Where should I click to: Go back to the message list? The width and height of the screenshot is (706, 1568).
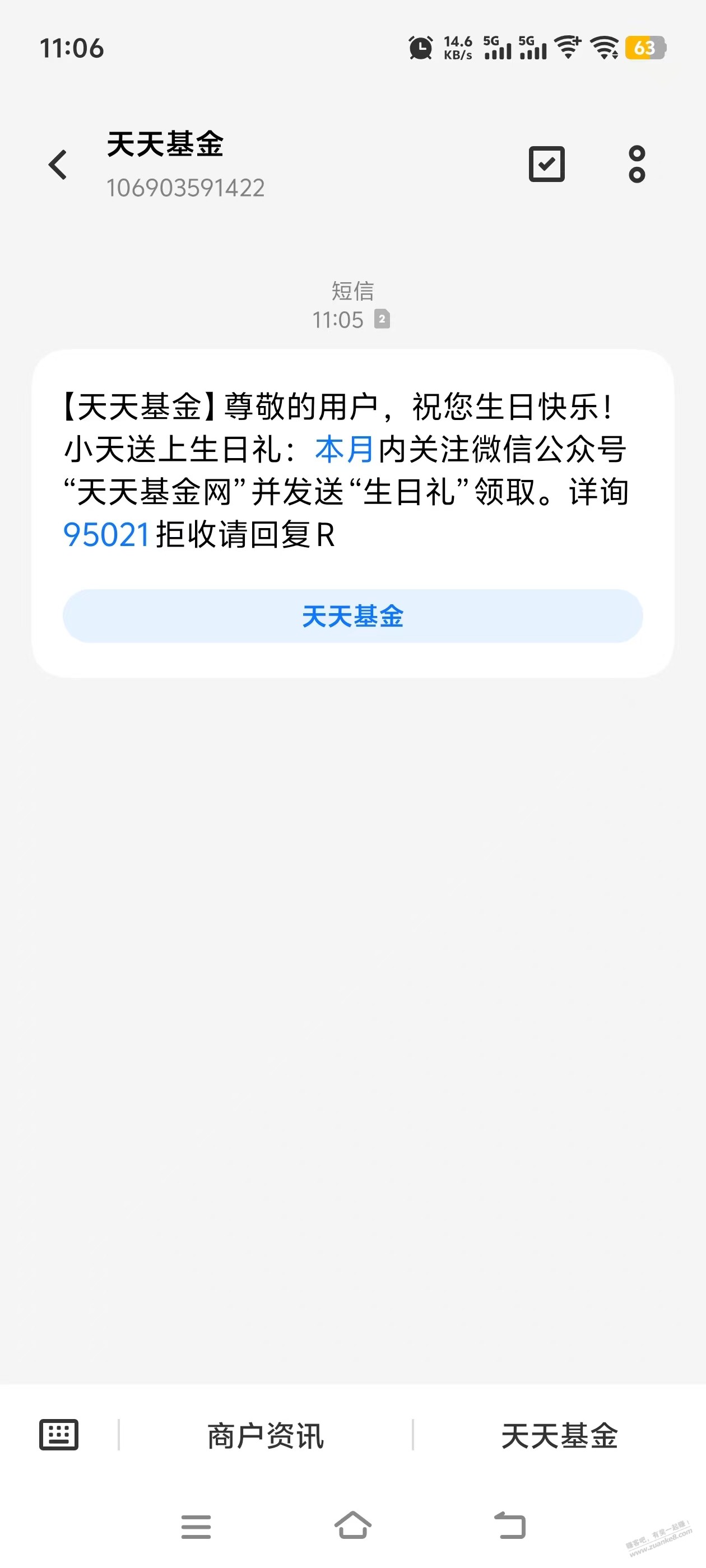coord(58,165)
